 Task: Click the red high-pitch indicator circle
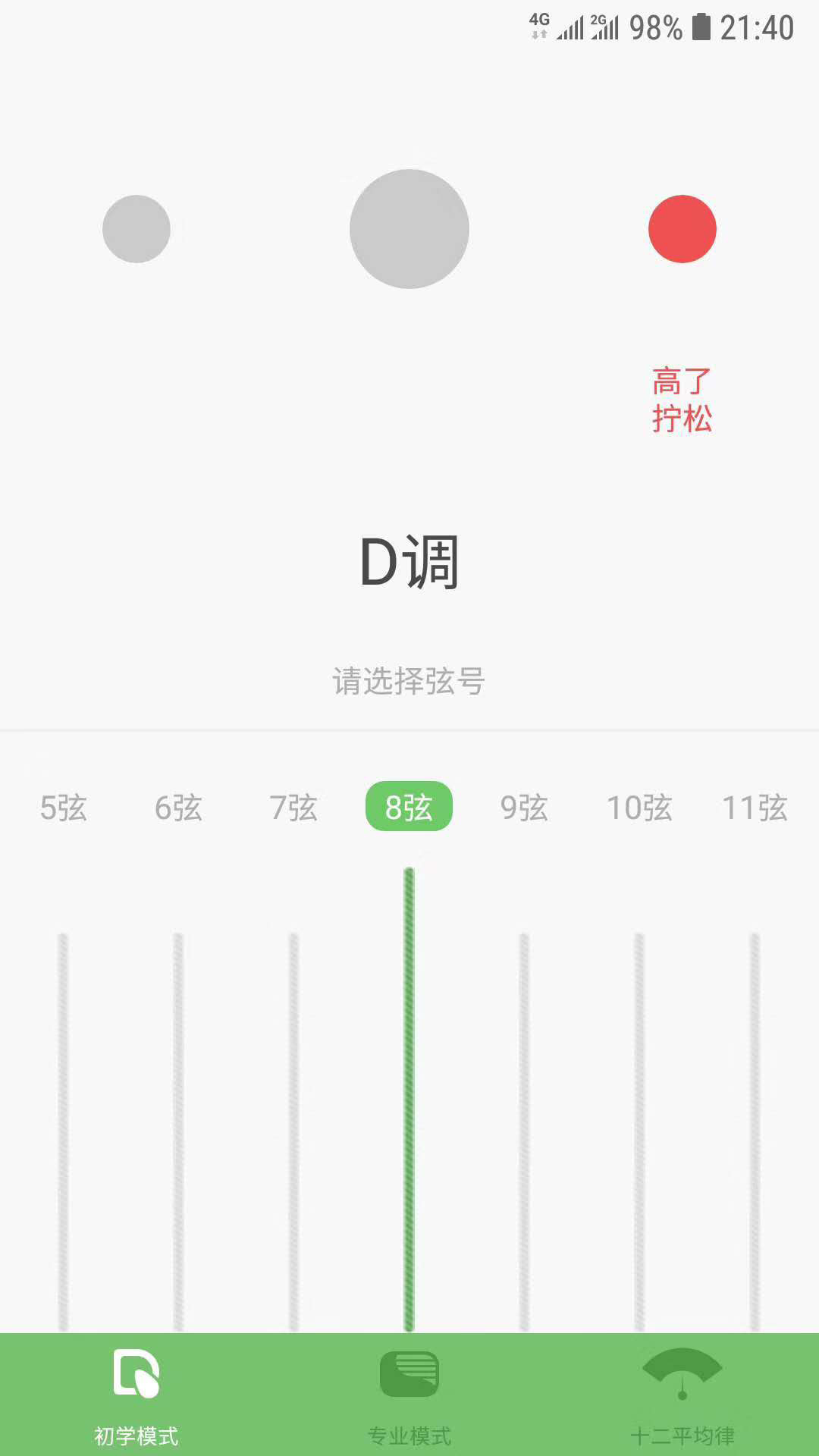682,230
